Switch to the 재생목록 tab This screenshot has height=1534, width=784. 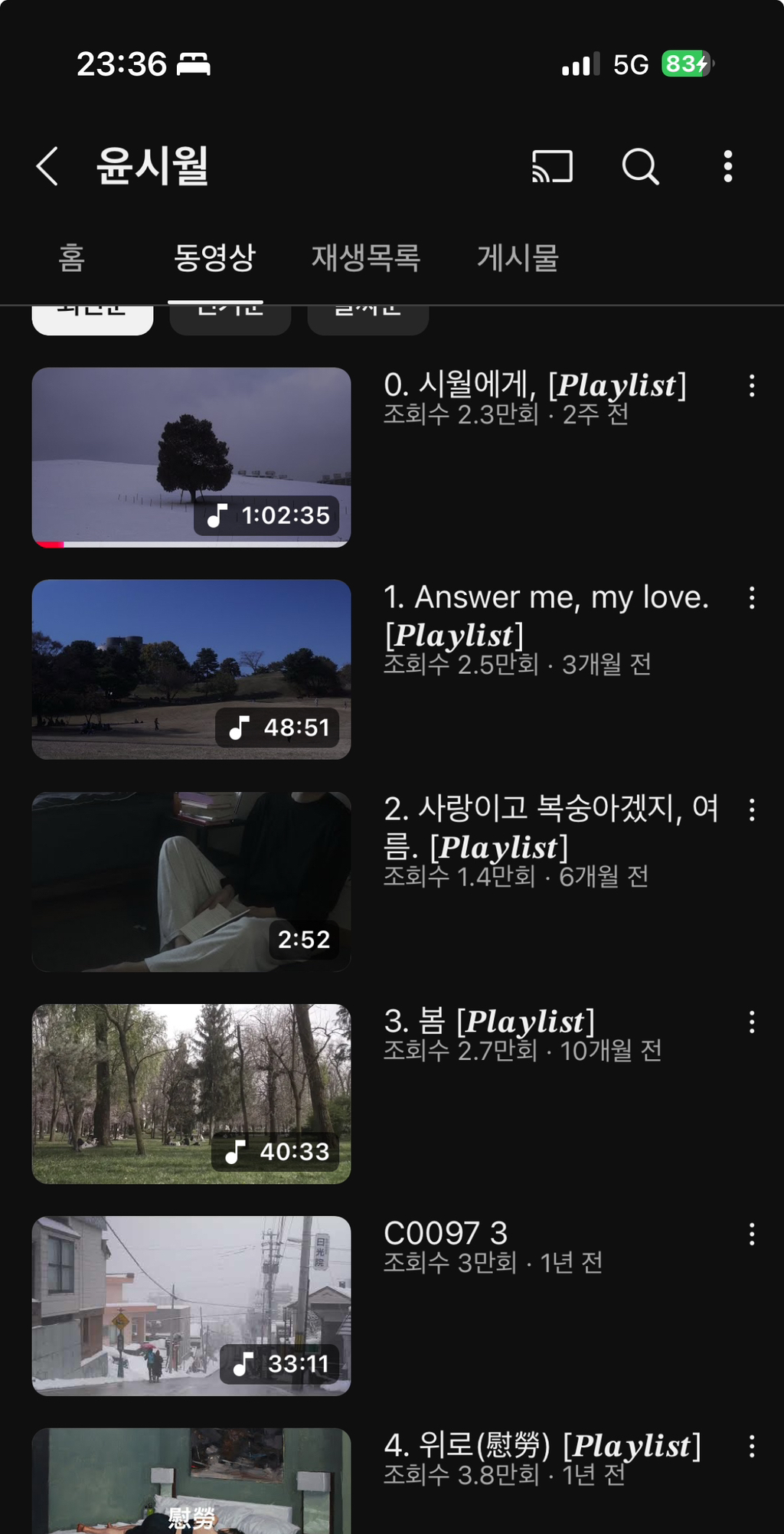(366, 258)
